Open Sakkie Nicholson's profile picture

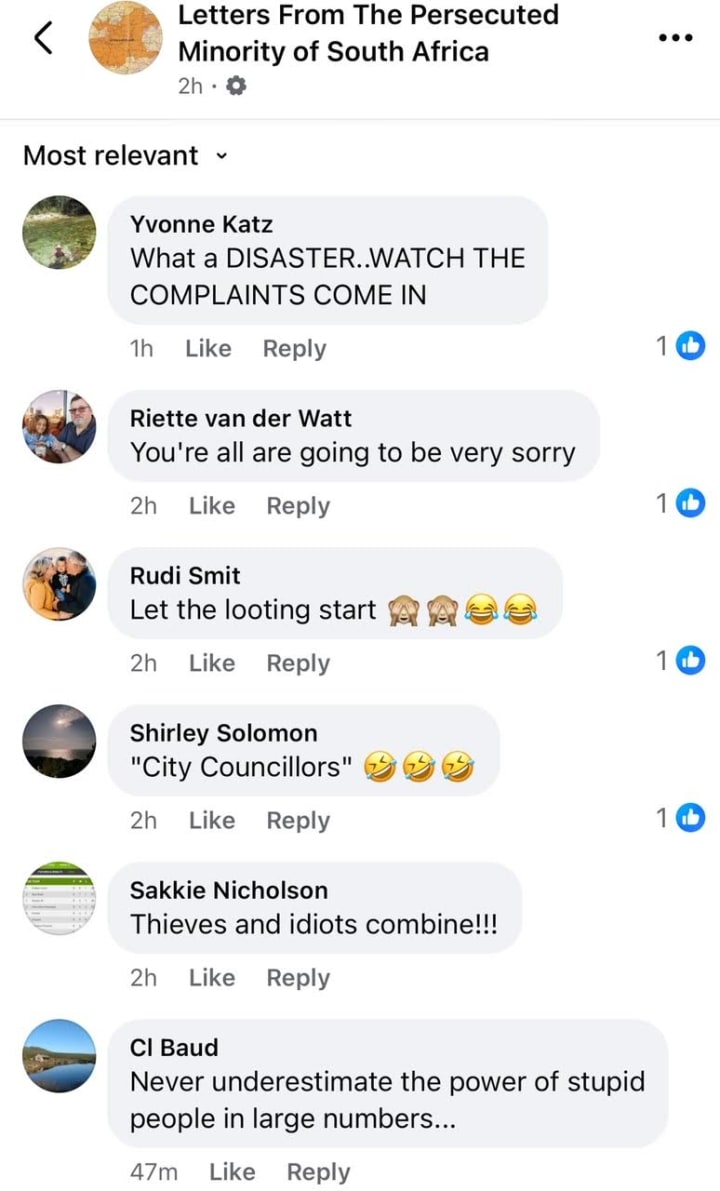[59, 899]
